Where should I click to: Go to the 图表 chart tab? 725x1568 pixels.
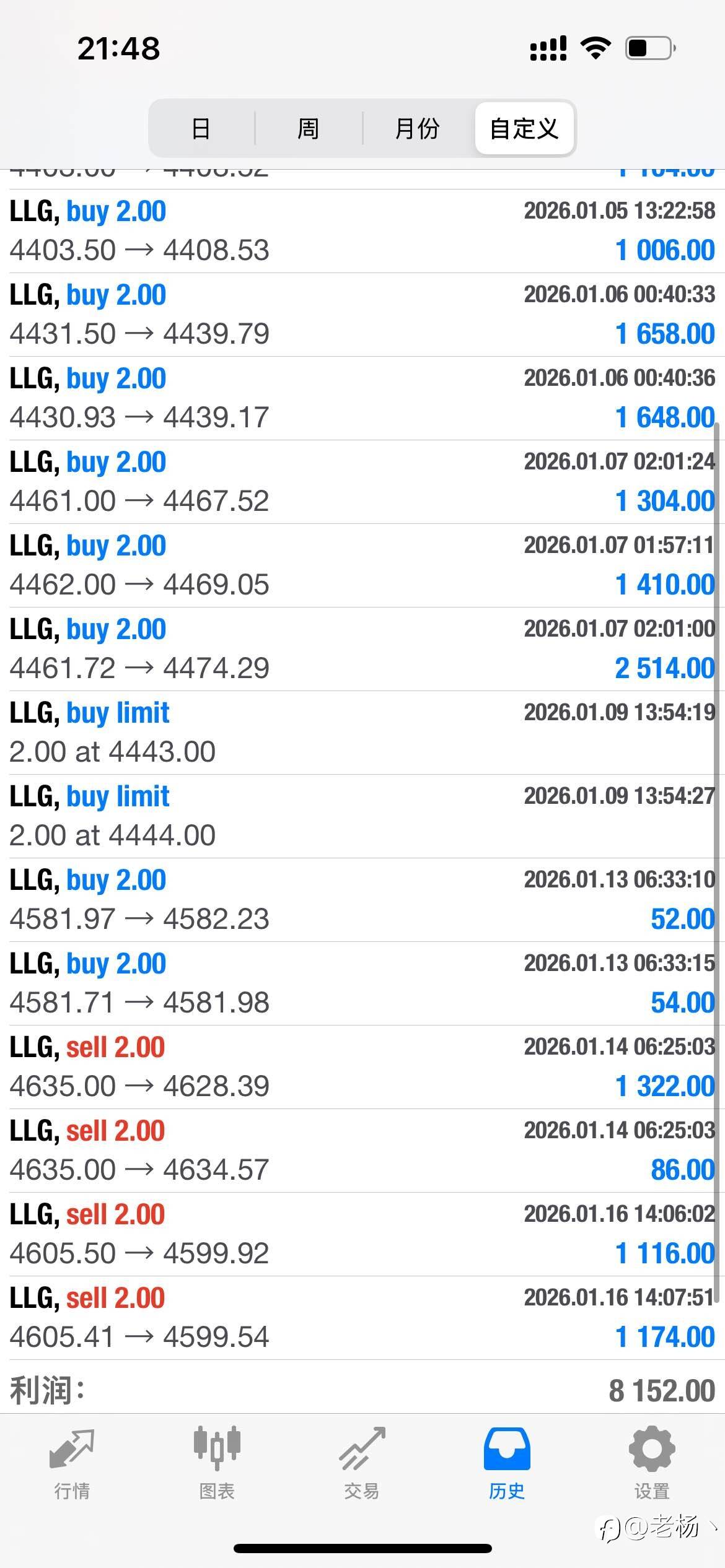(217, 1463)
